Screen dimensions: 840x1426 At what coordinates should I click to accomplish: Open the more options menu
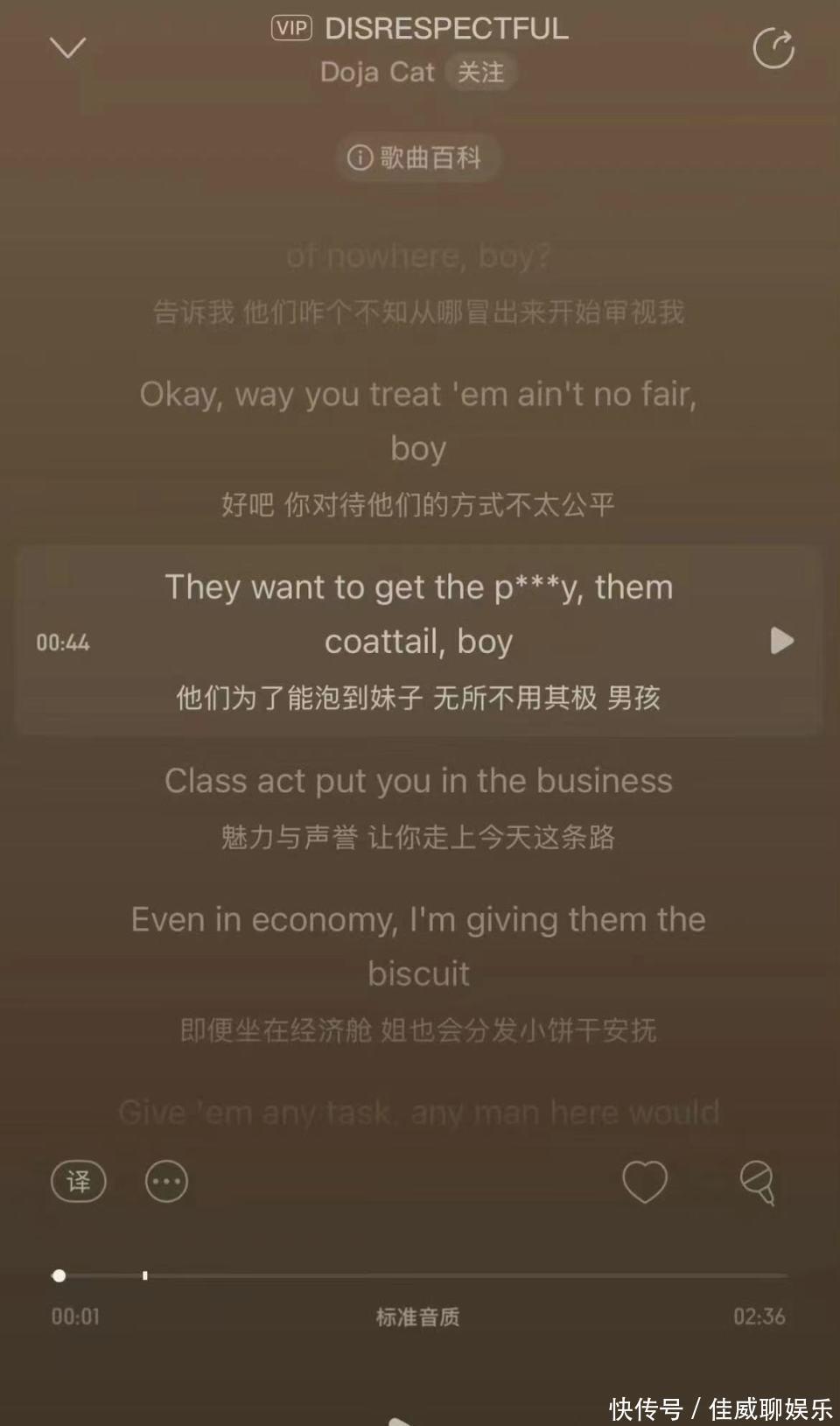[166, 1182]
